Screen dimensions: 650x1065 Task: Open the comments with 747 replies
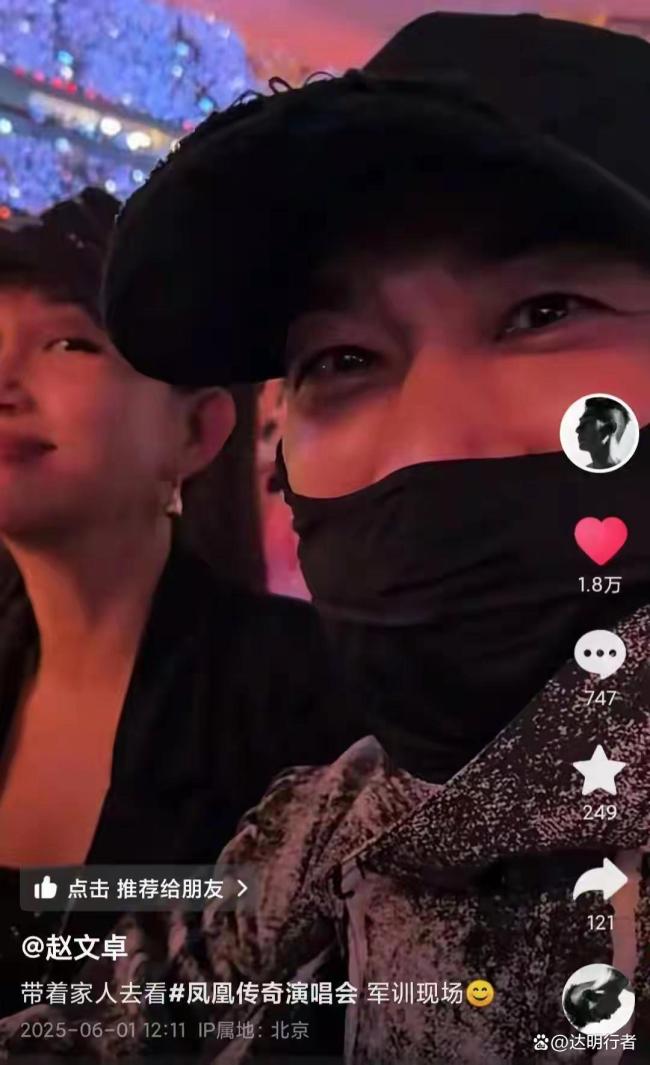599,656
